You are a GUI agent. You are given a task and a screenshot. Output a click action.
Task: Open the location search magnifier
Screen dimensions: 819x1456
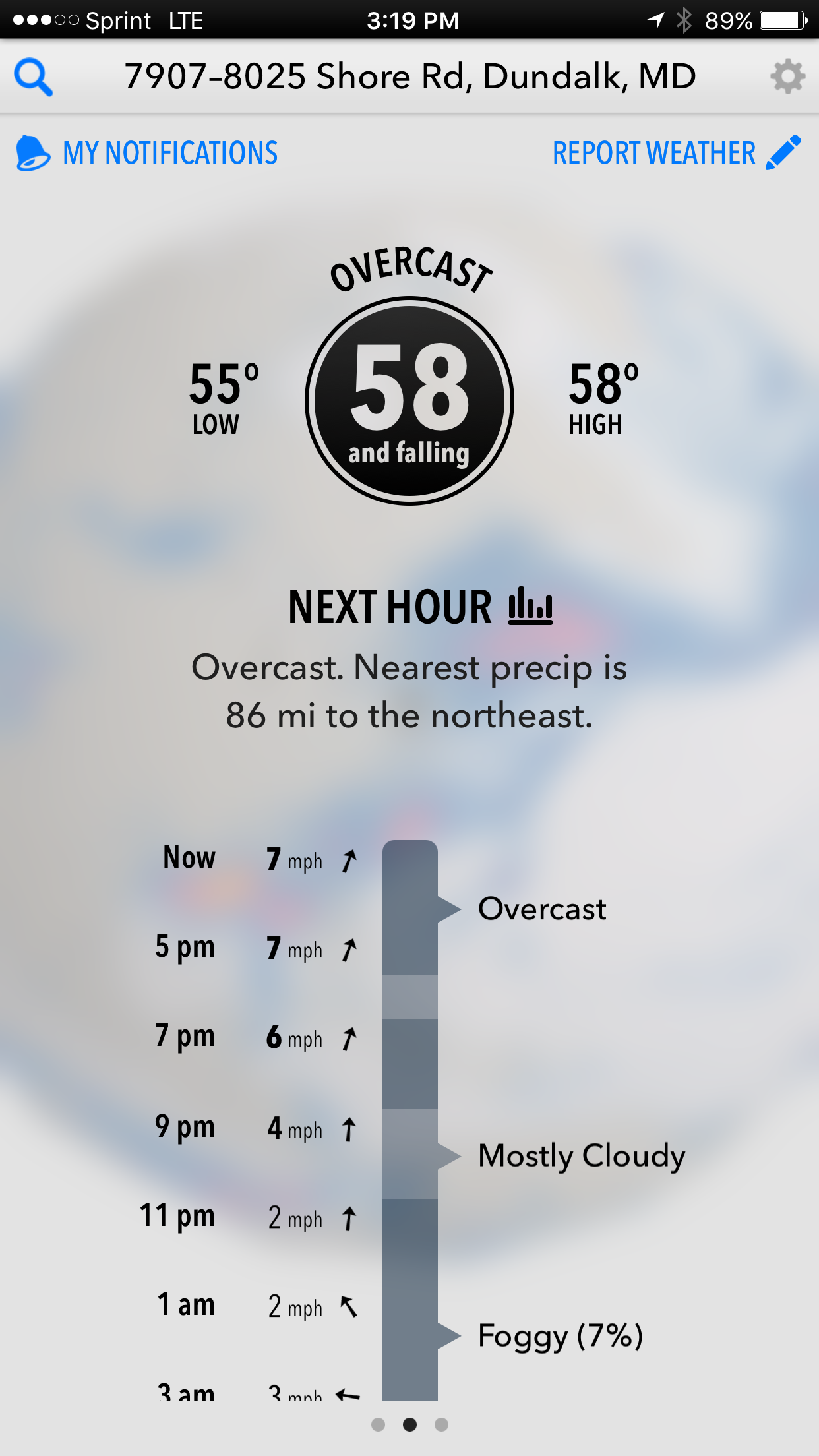pos(34,77)
